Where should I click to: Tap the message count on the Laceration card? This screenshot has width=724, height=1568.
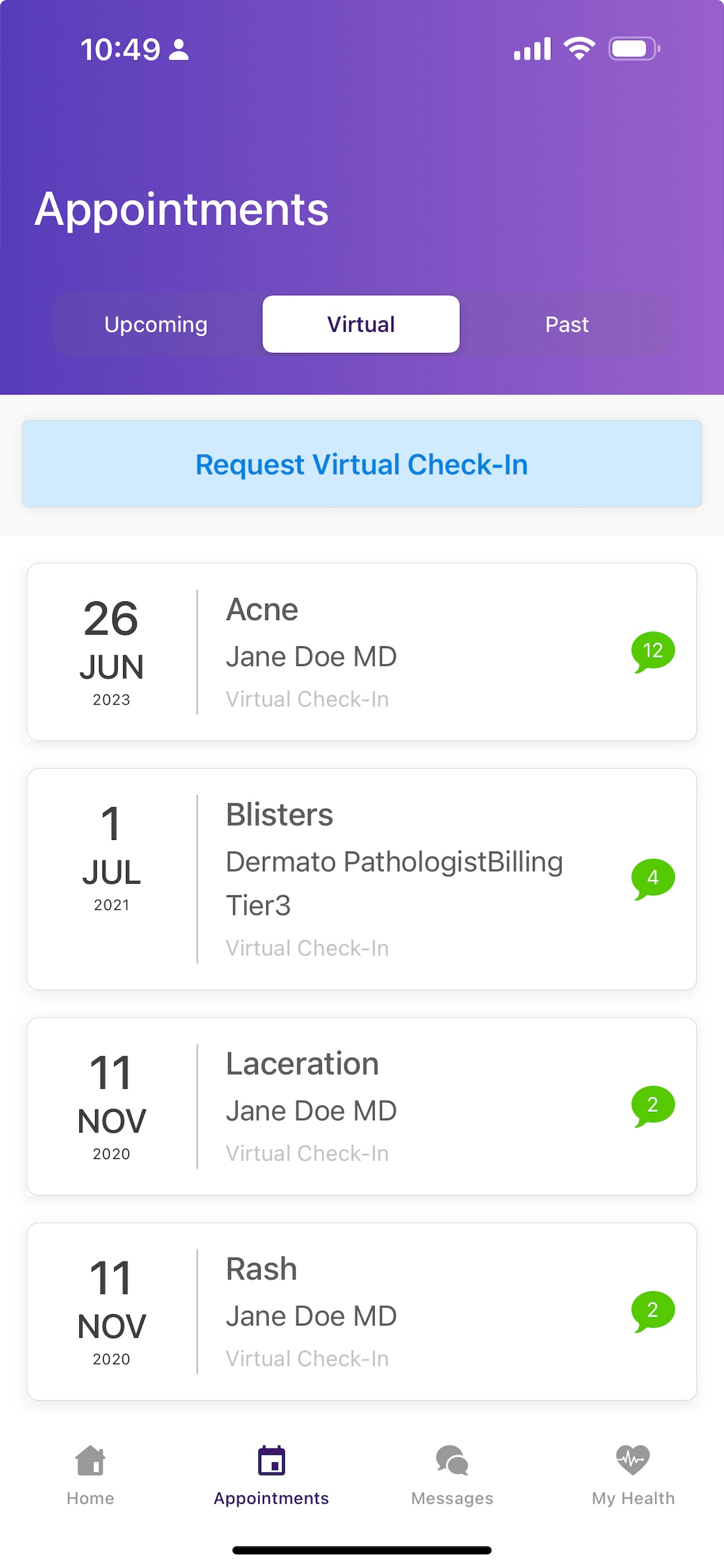(653, 1106)
